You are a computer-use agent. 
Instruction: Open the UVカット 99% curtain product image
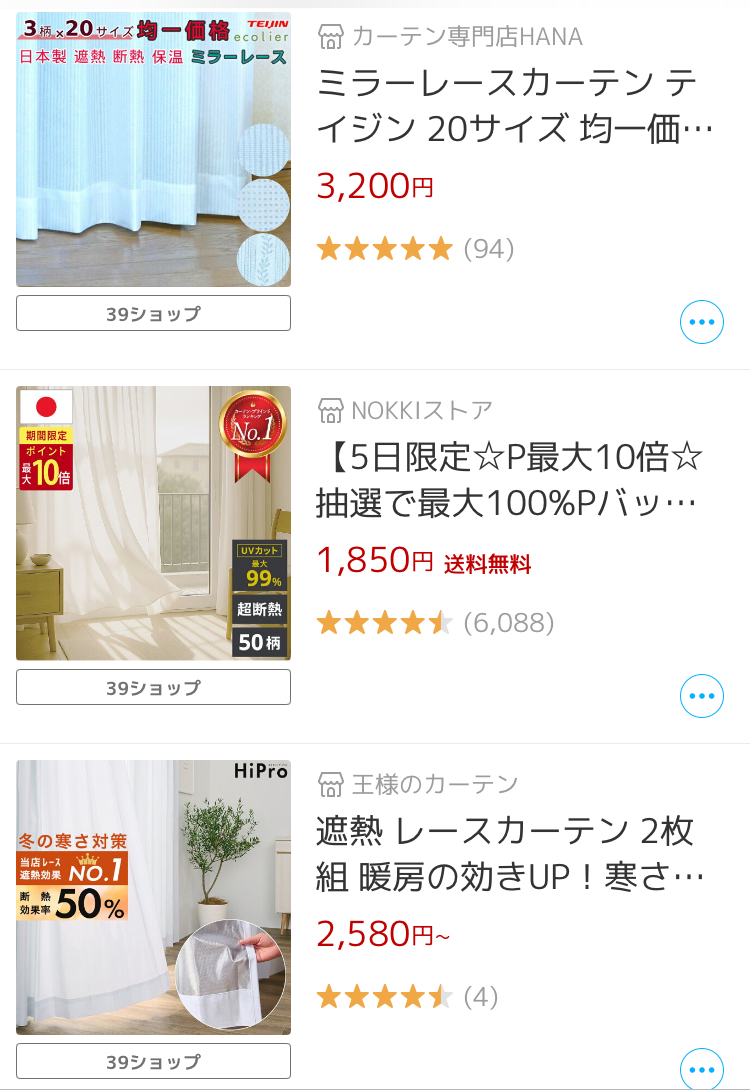click(153, 523)
